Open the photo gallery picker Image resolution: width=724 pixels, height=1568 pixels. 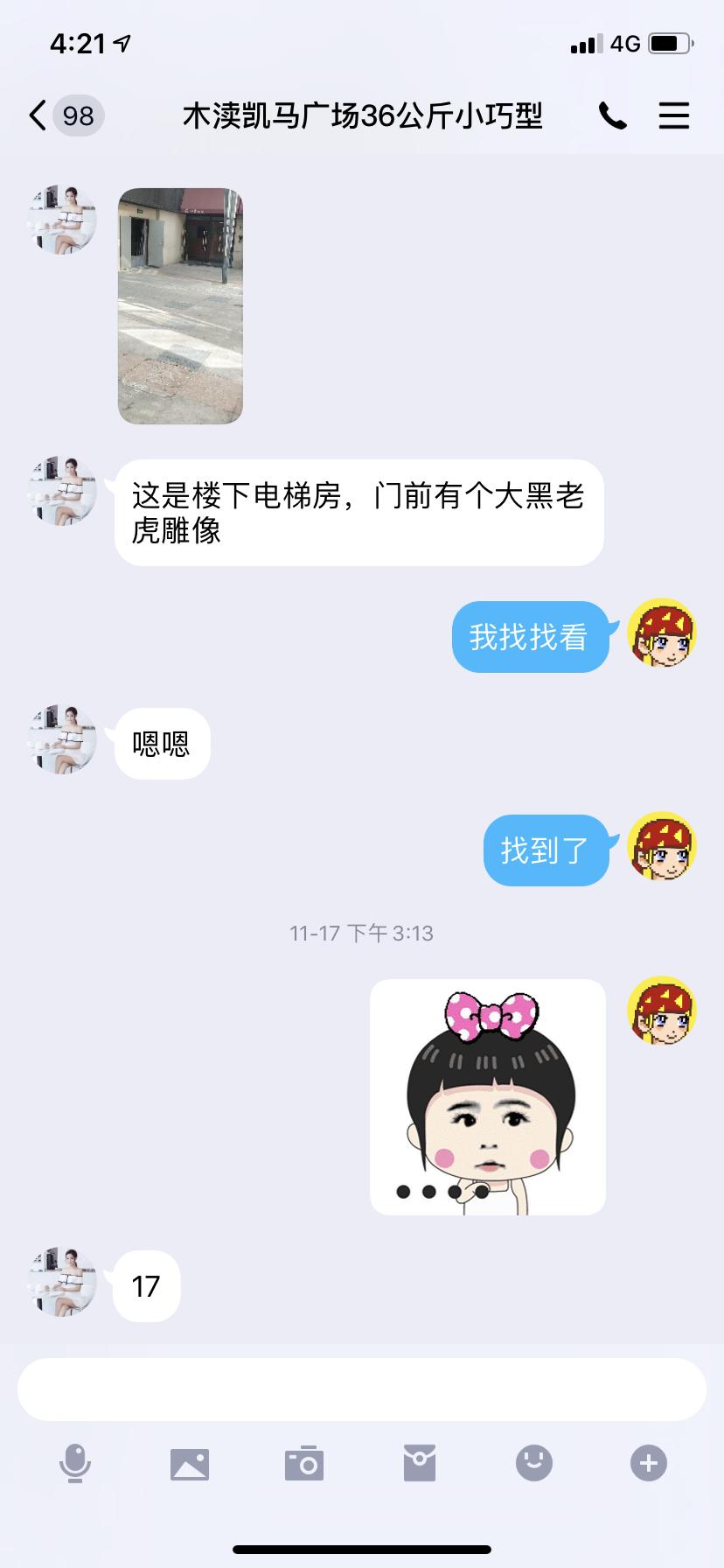(x=190, y=1463)
